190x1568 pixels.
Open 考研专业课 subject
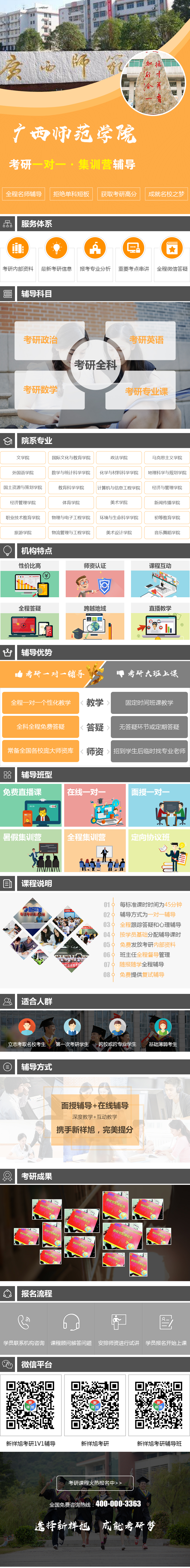(x=146, y=391)
